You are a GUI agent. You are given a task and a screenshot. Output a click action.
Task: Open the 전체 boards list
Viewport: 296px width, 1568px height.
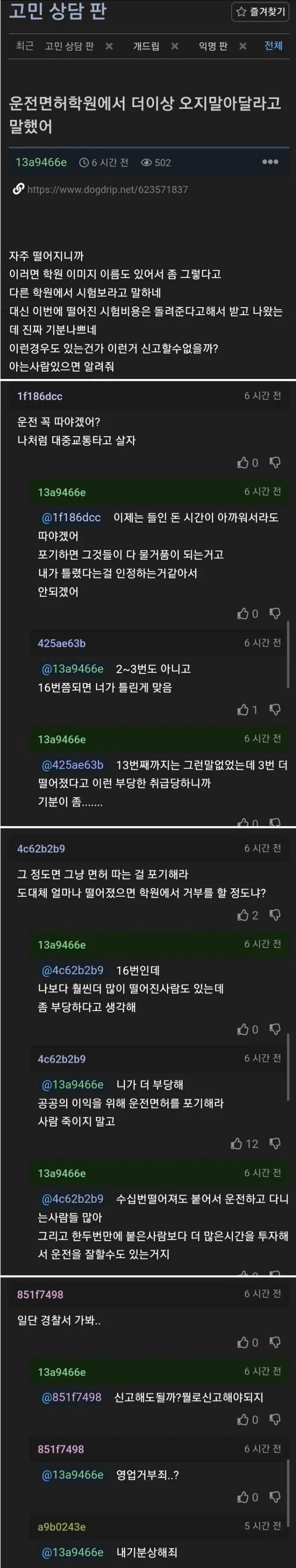pos(274,46)
